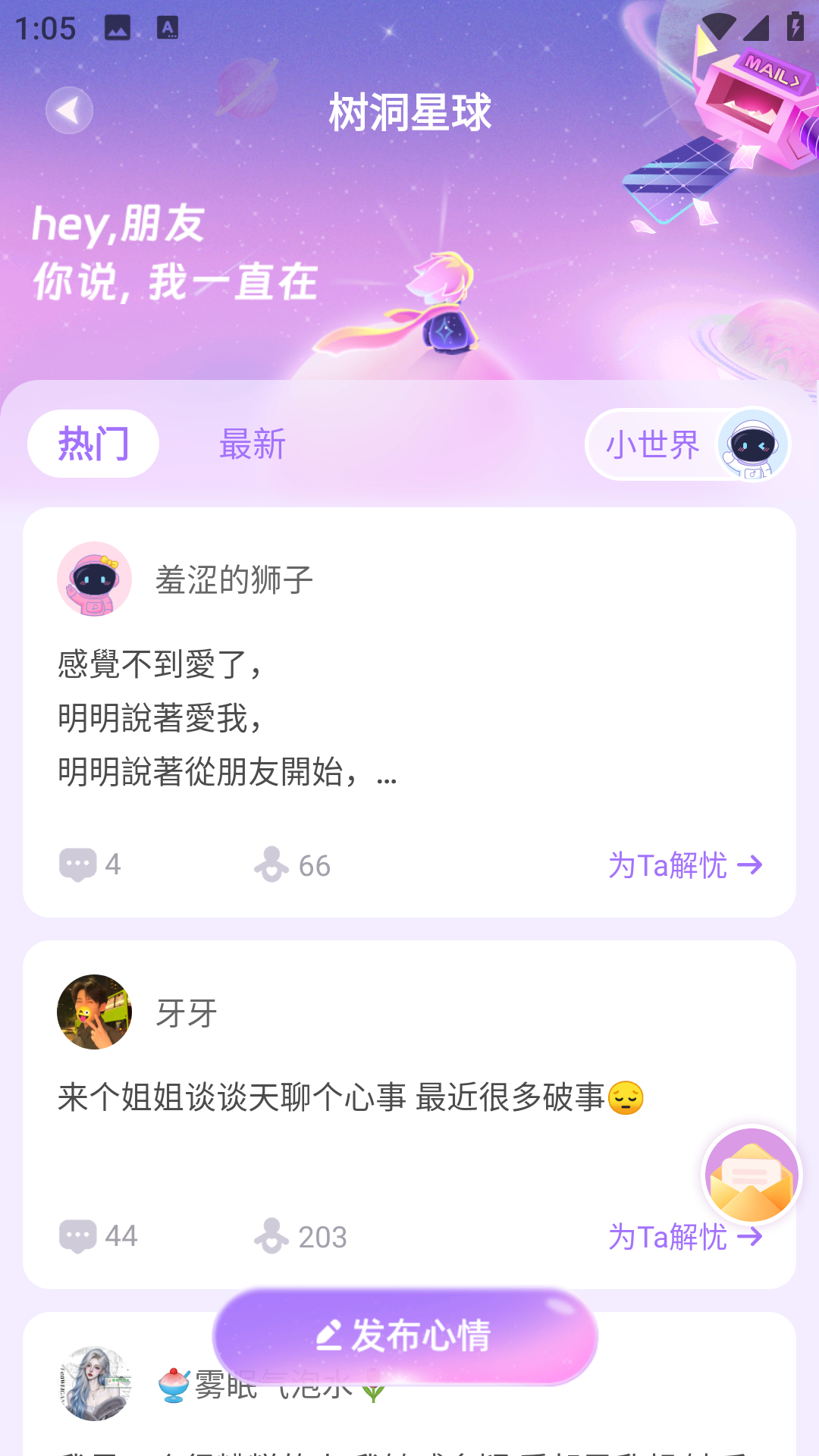View 羞涩的狮子's avatar profile

pos(94,579)
